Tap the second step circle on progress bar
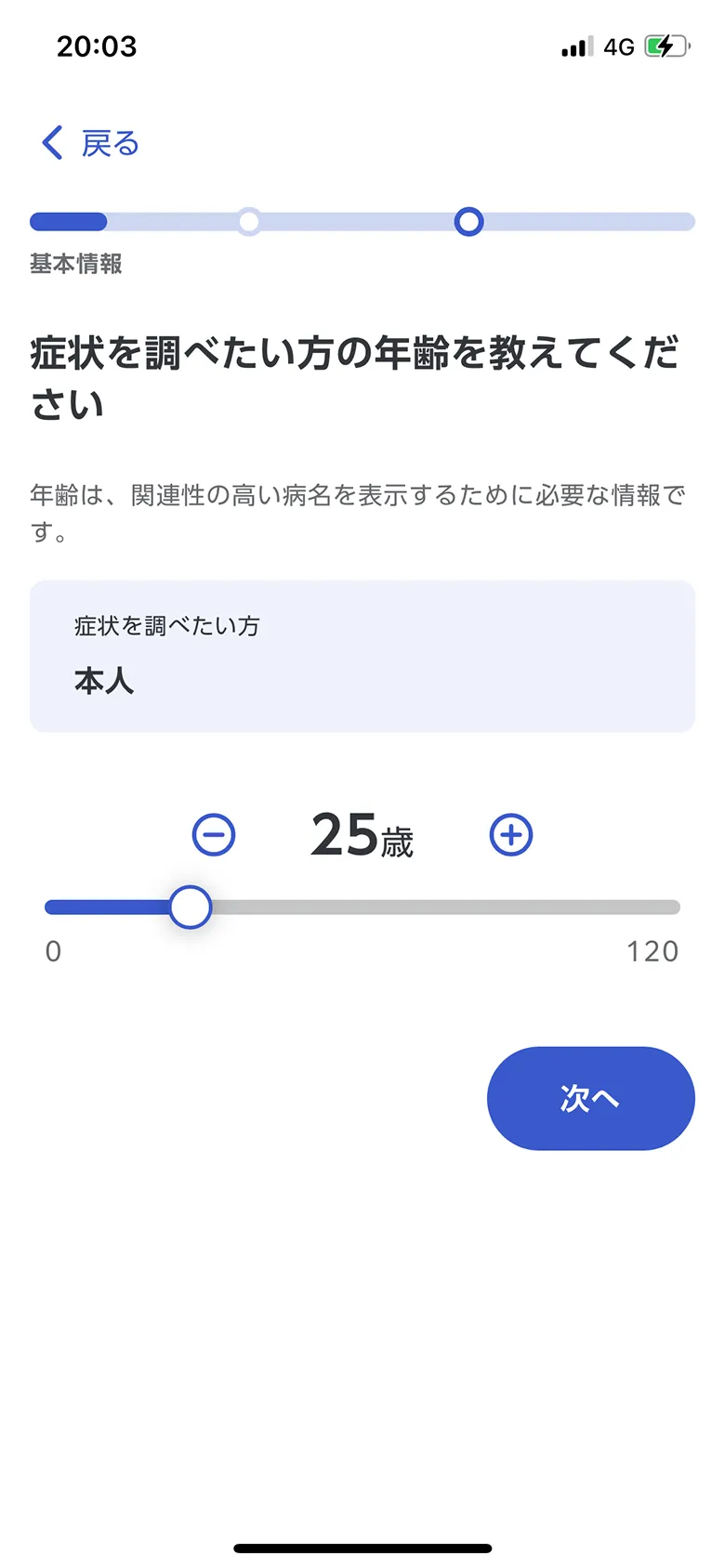 pyautogui.click(x=249, y=221)
